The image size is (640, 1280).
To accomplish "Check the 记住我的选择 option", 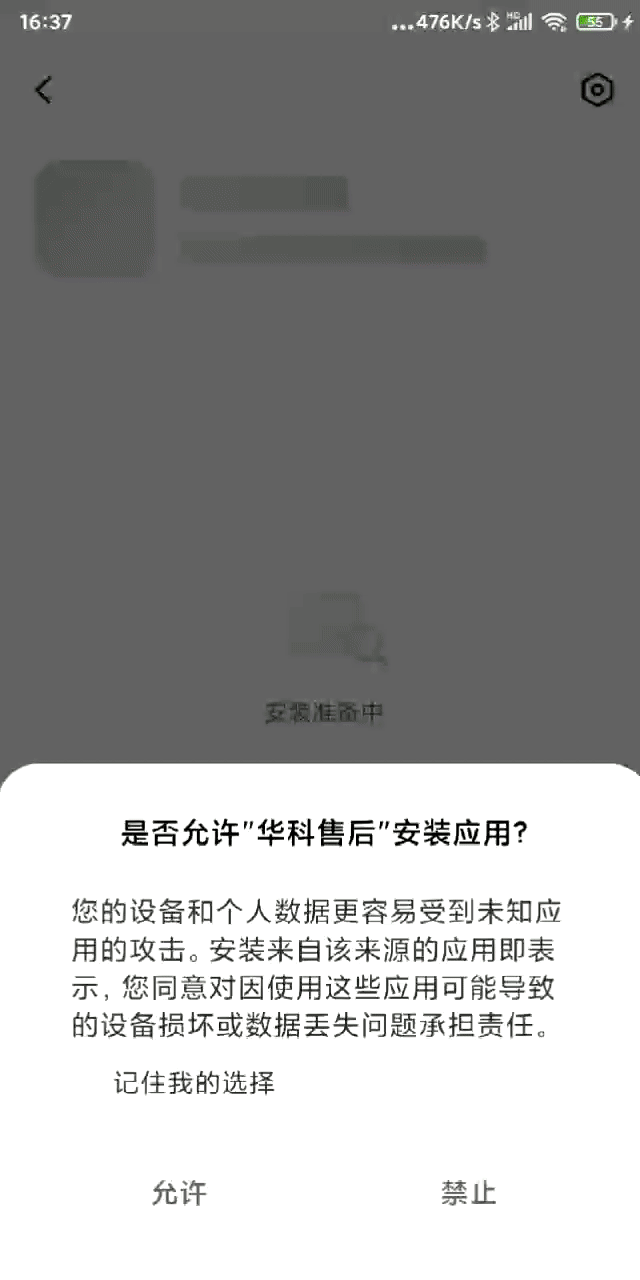I will (x=192, y=1082).
